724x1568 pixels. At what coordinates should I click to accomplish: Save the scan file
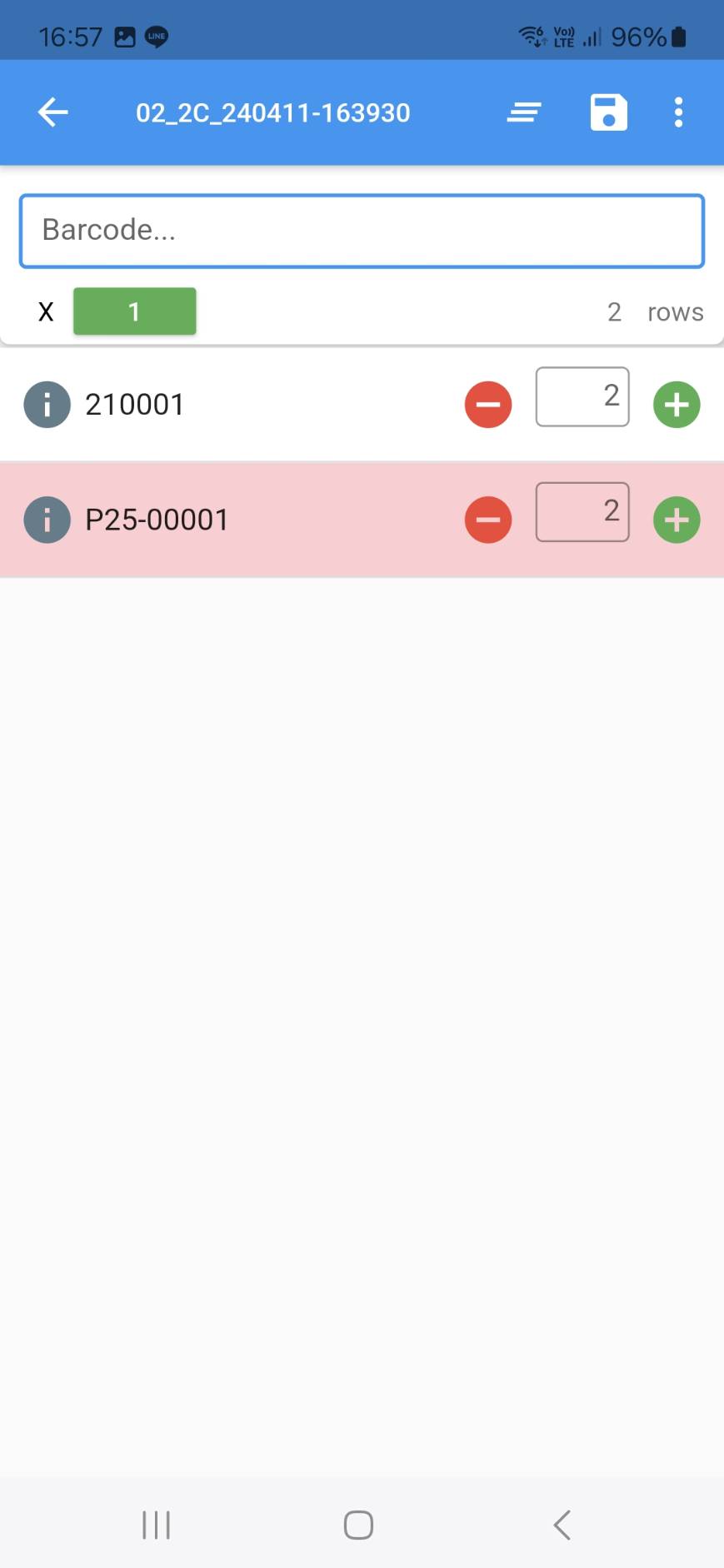click(x=608, y=112)
